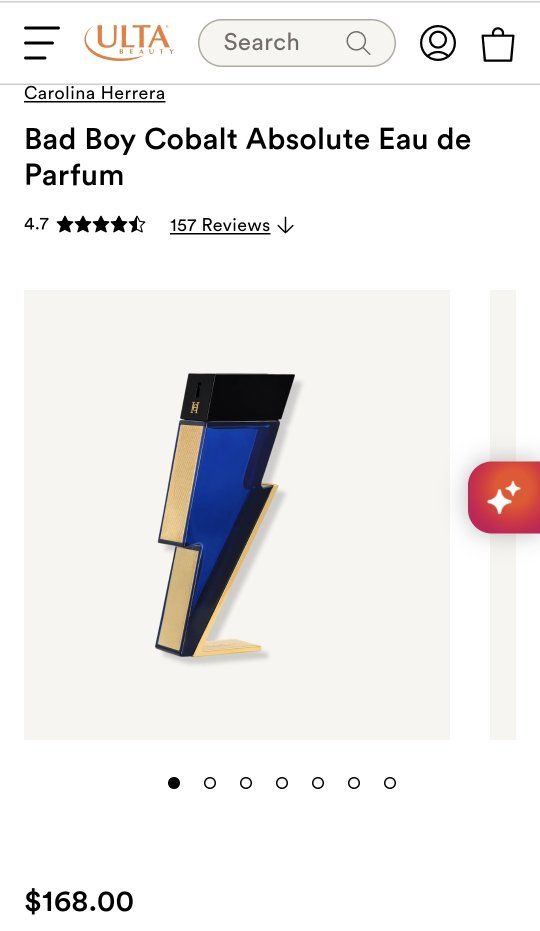Select the fourth image page dot
Viewport: 540px width, 931px height.
[x=282, y=783]
